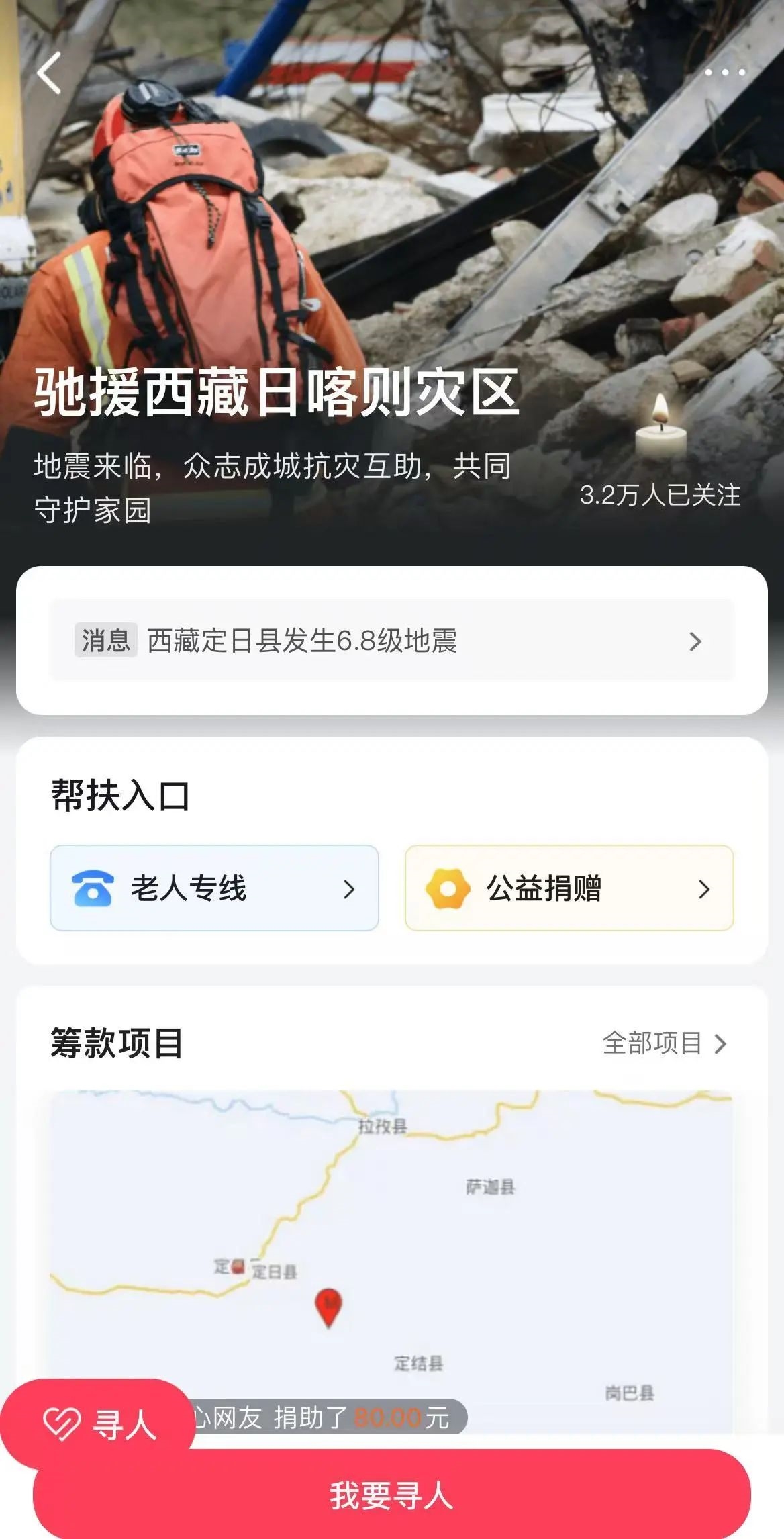Image resolution: width=784 pixels, height=1539 pixels.
Task: Open the 西藏定日县发生6.8级地震 news message
Action: pyautogui.click(x=391, y=641)
